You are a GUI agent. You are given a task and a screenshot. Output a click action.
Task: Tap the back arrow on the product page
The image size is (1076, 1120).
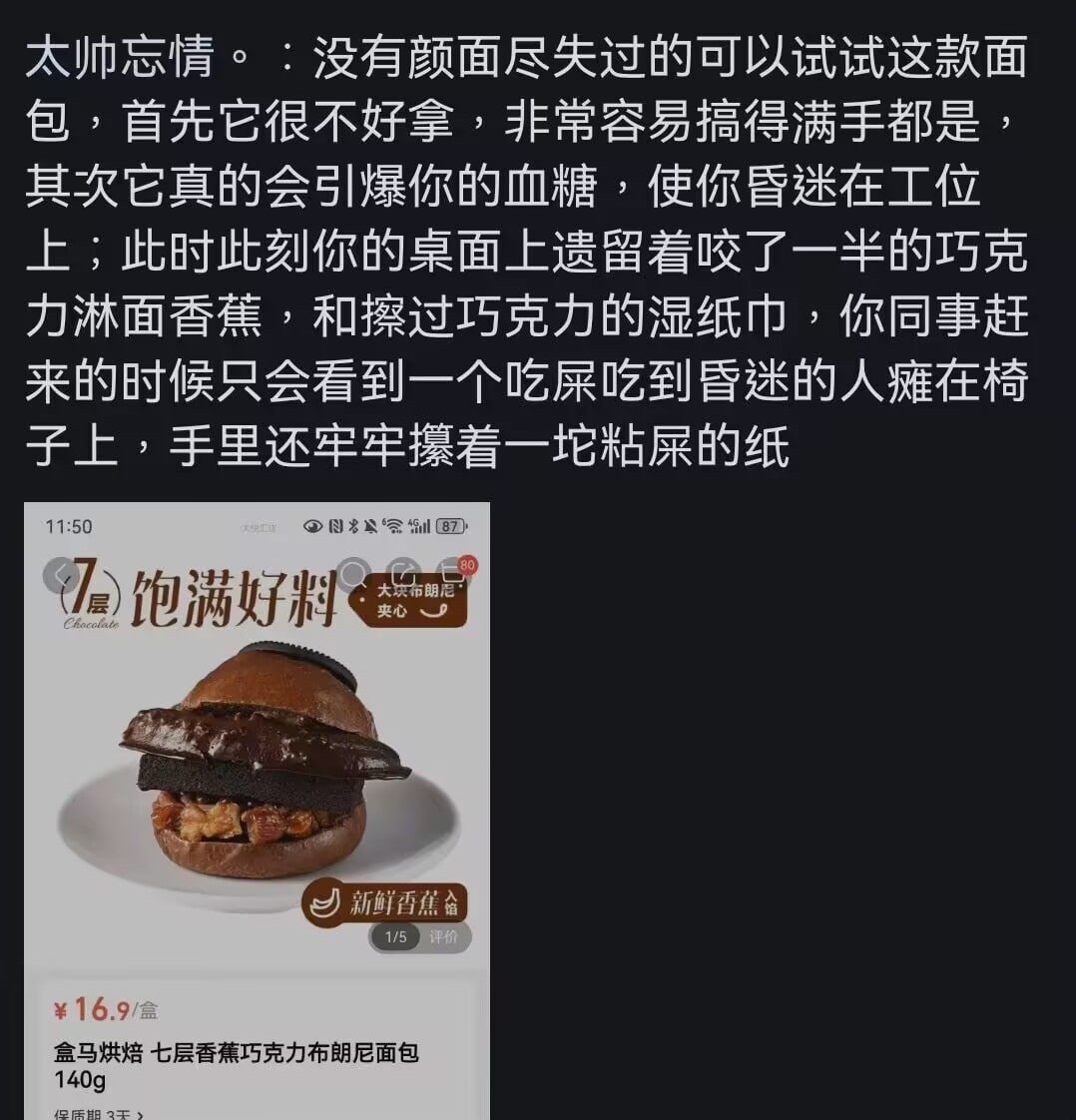tap(57, 571)
